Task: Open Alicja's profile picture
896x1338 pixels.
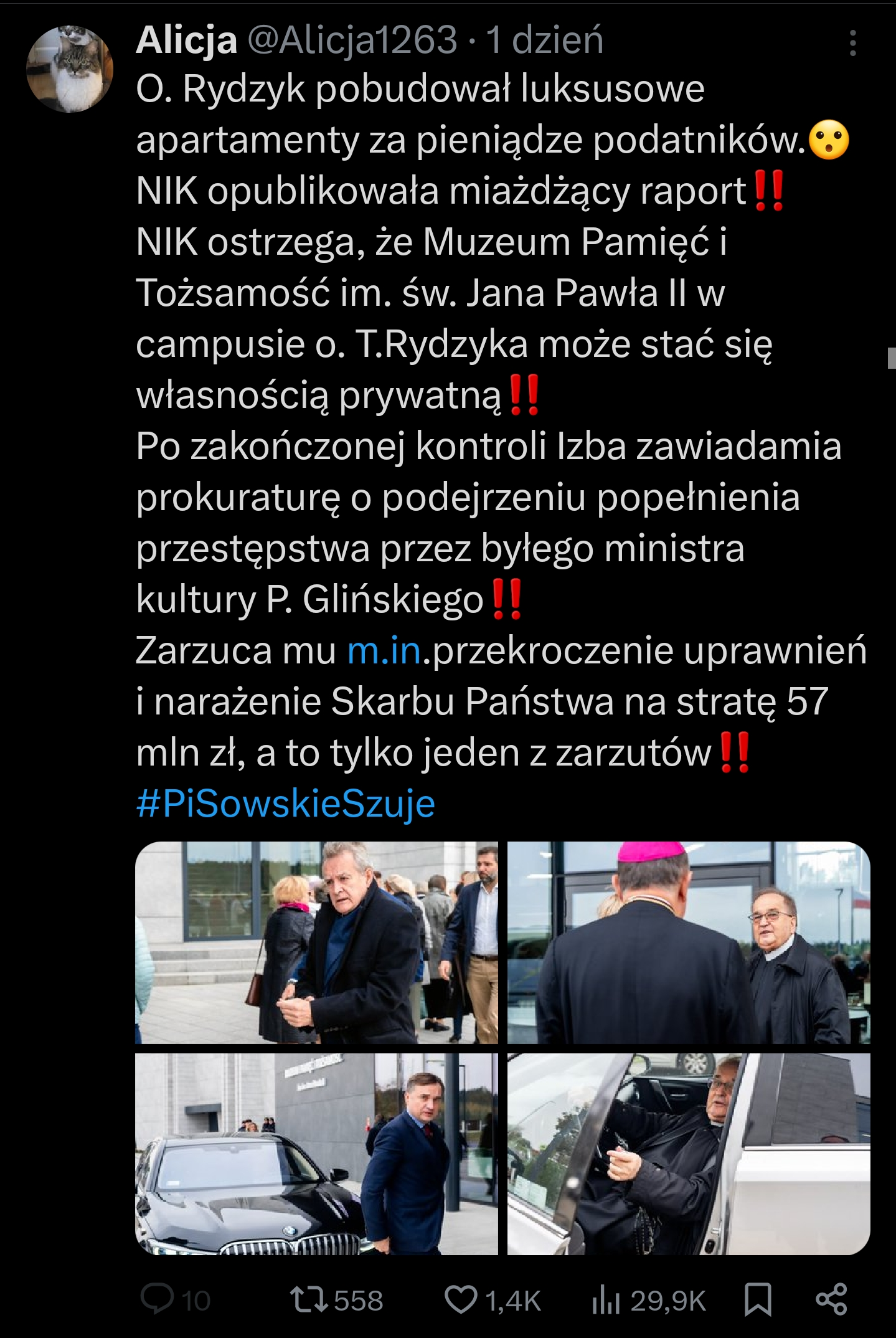Action: click(x=70, y=69)
